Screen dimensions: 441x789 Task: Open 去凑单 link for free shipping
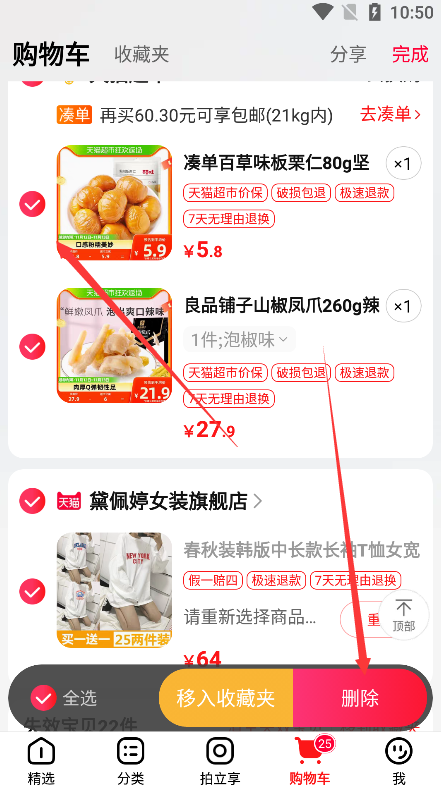pos(390,115)
